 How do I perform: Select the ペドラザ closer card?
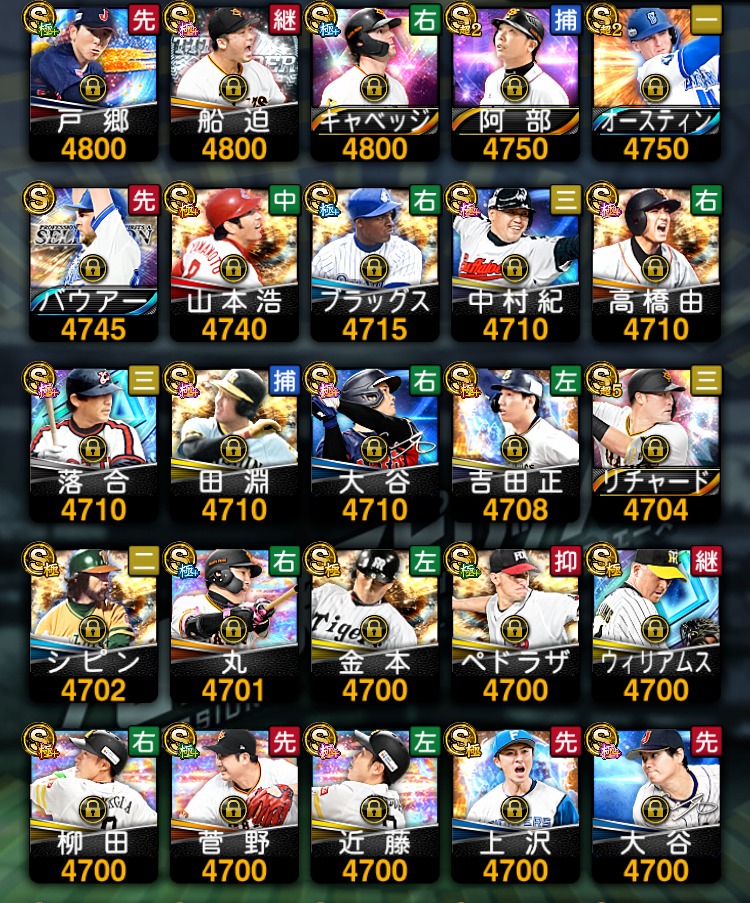[515, 623]
